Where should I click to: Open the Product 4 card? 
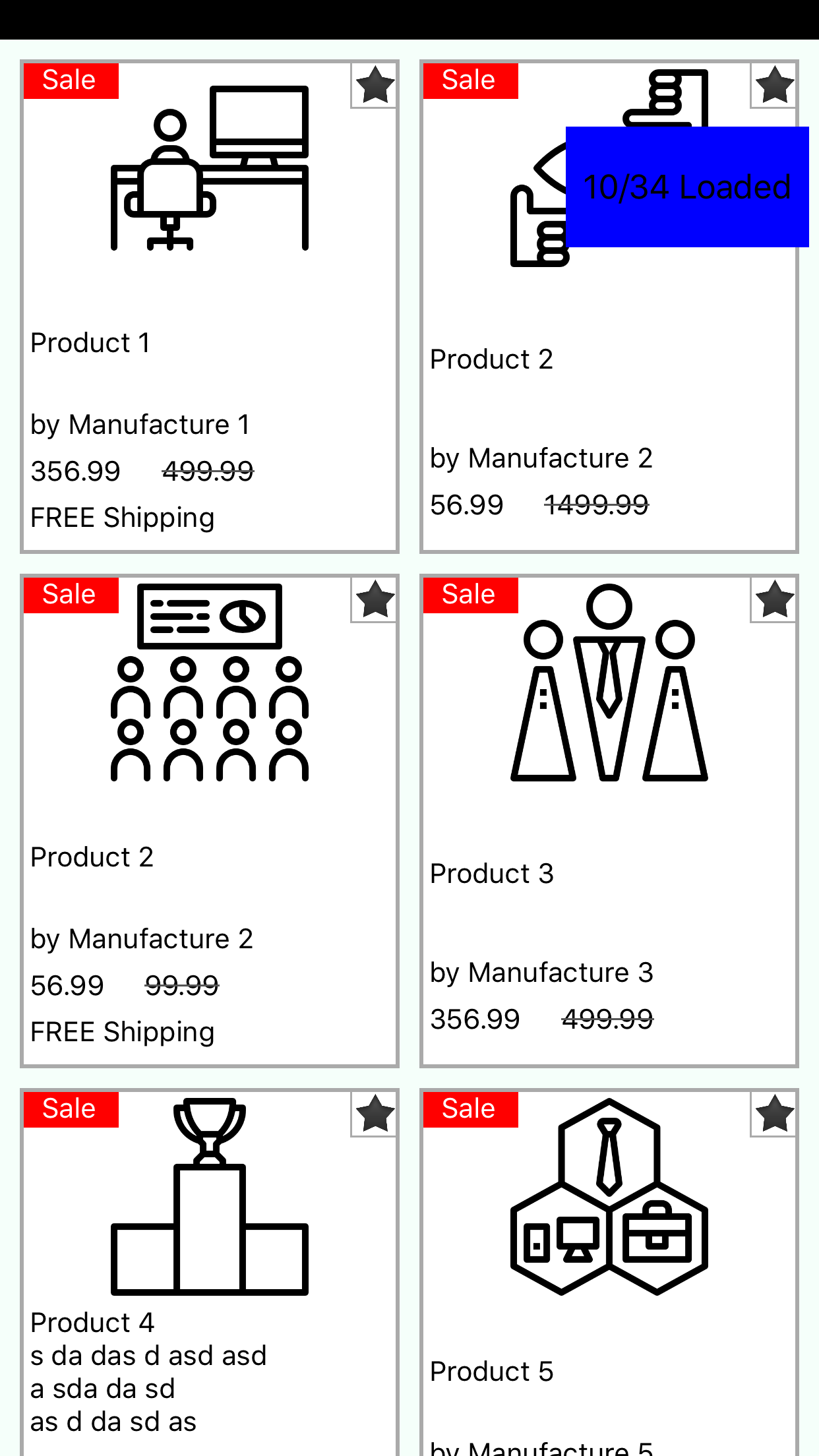pos(209,1273)
